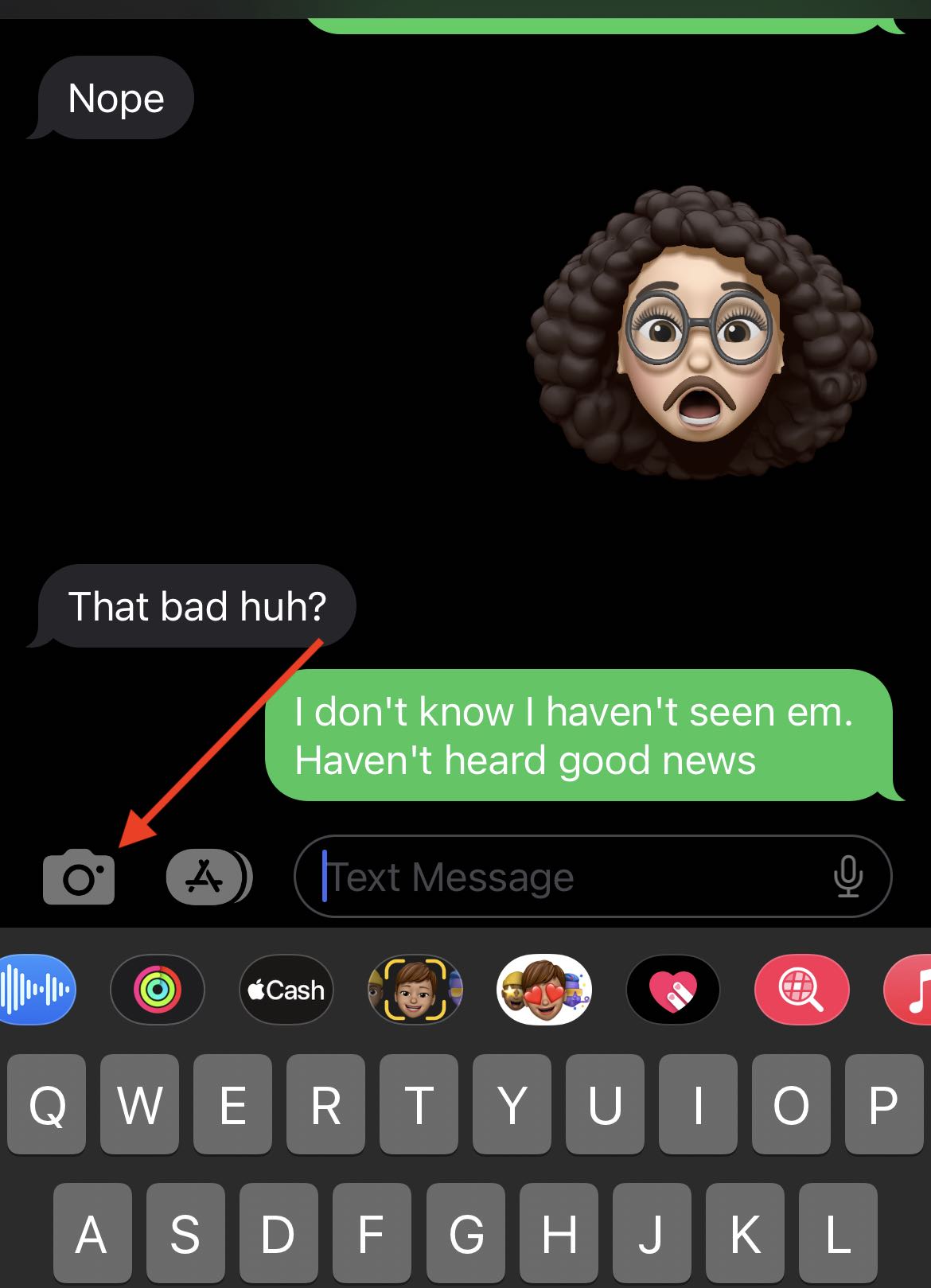Screen dimensions: 931x1288
Task: Start dictation with the microphone icon
Action: click(x=847, y=877)
